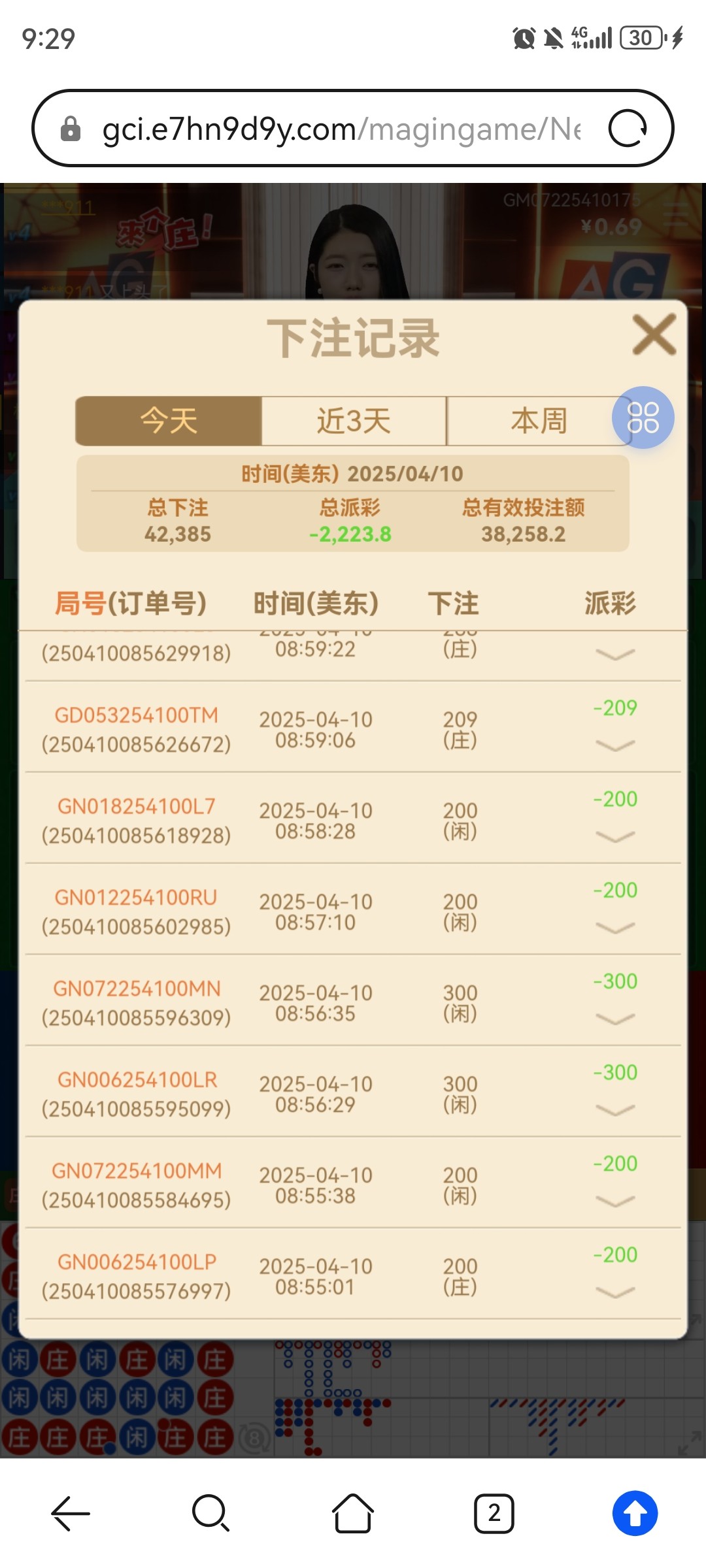706x1568 pixels.
Task: Expand details for bet GN072254100MN
Action: 615,1019
